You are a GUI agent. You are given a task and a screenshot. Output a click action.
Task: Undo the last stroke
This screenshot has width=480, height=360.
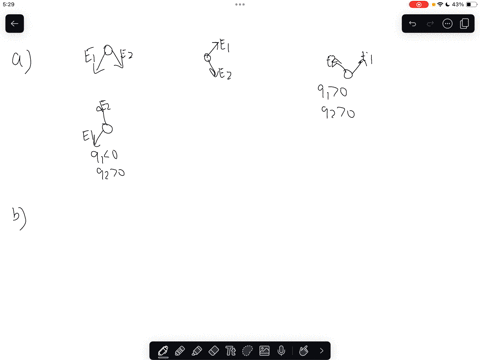point(412,24)
